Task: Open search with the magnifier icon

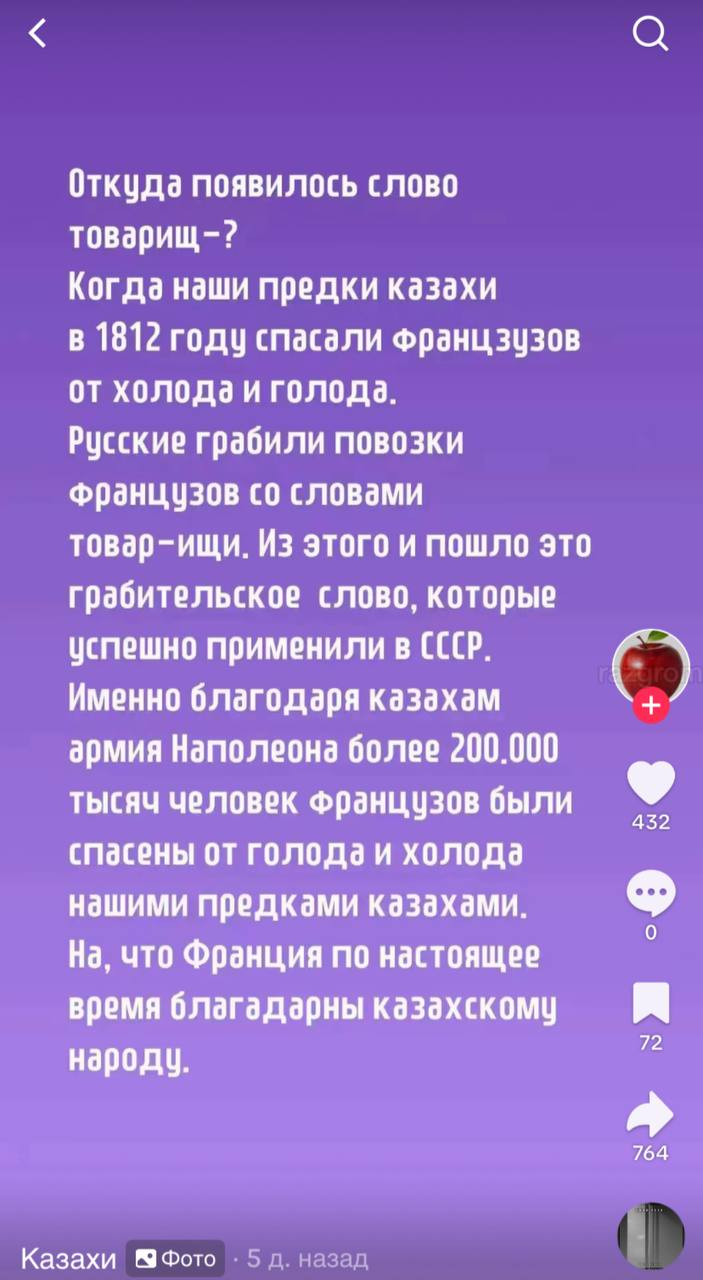Action: [x=650, y=36]
